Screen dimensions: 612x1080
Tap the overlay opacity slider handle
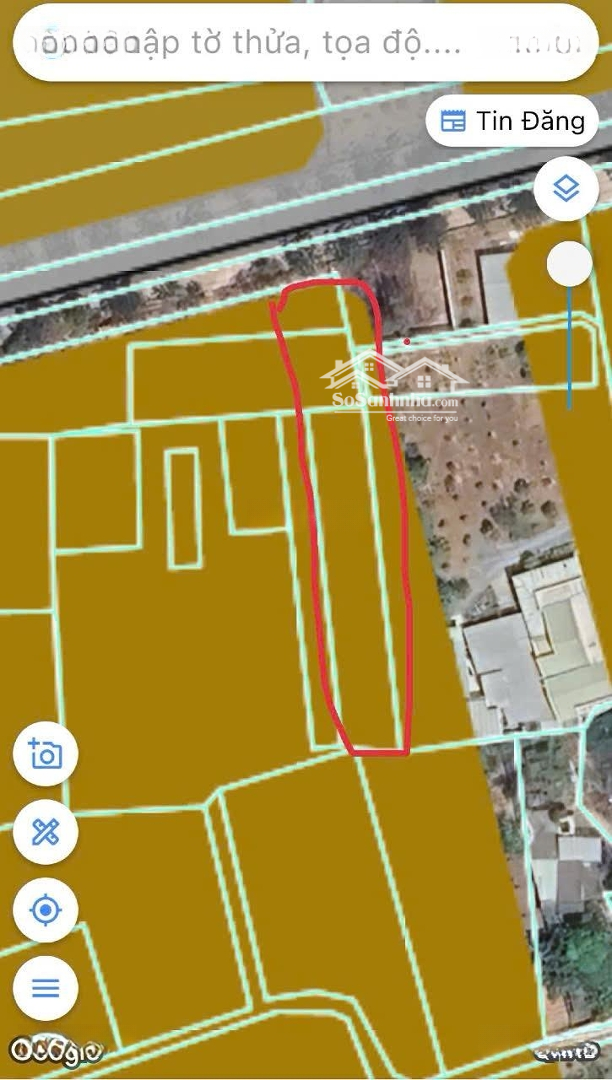[570, 265]
